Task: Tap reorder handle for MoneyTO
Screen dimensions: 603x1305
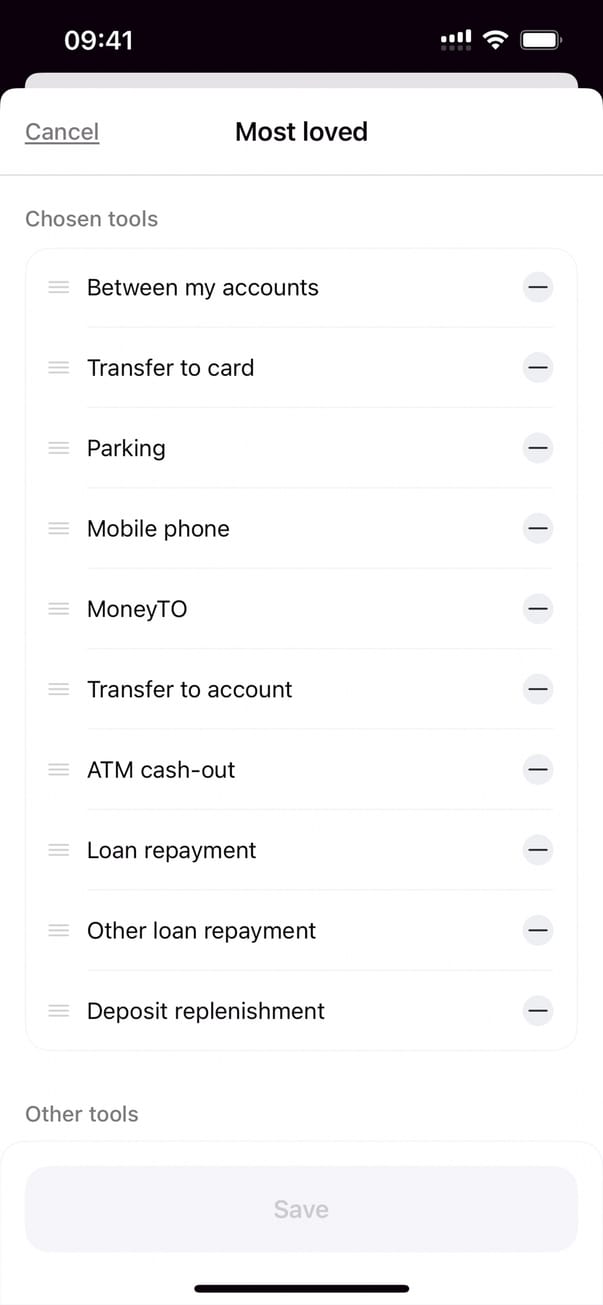Action: (x=59, y=608)
